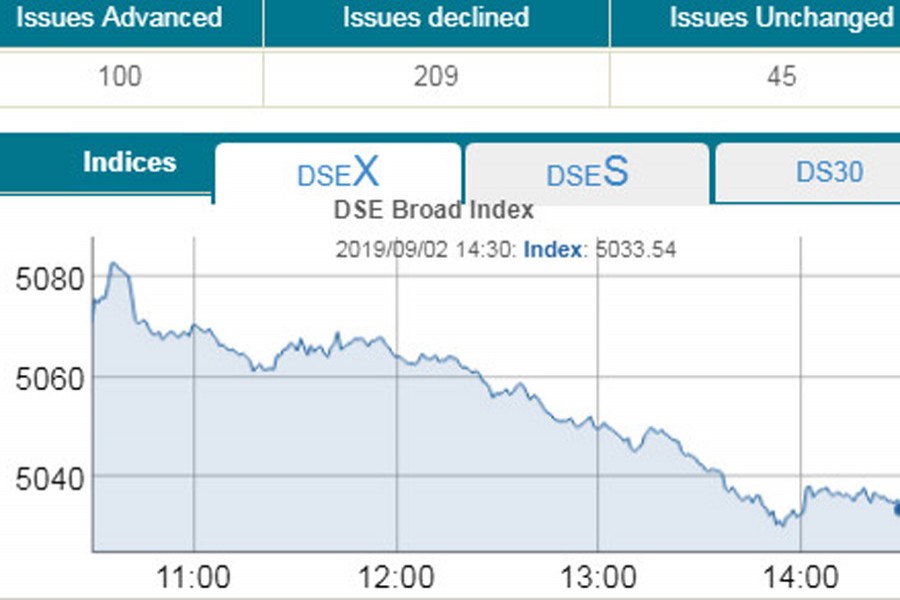
Task: Switch to the DSEX index tab
Action: click(338, 173)
